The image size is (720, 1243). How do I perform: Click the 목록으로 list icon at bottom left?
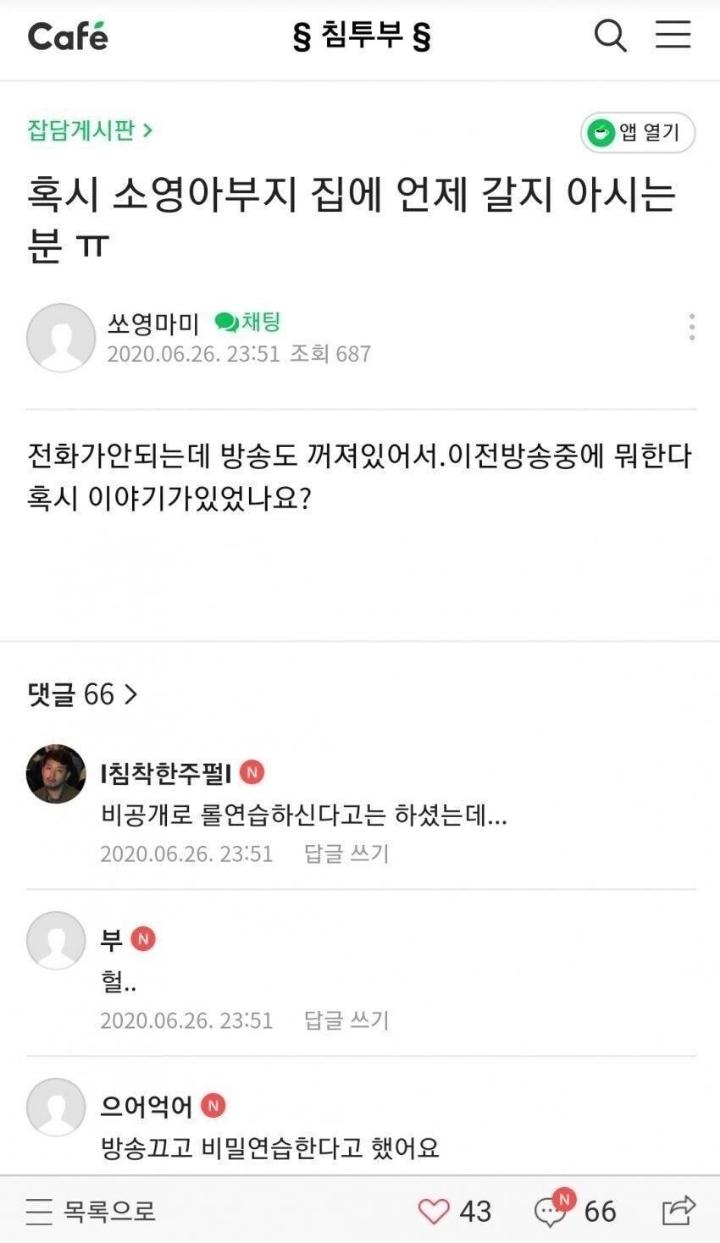pos(37,1210)
